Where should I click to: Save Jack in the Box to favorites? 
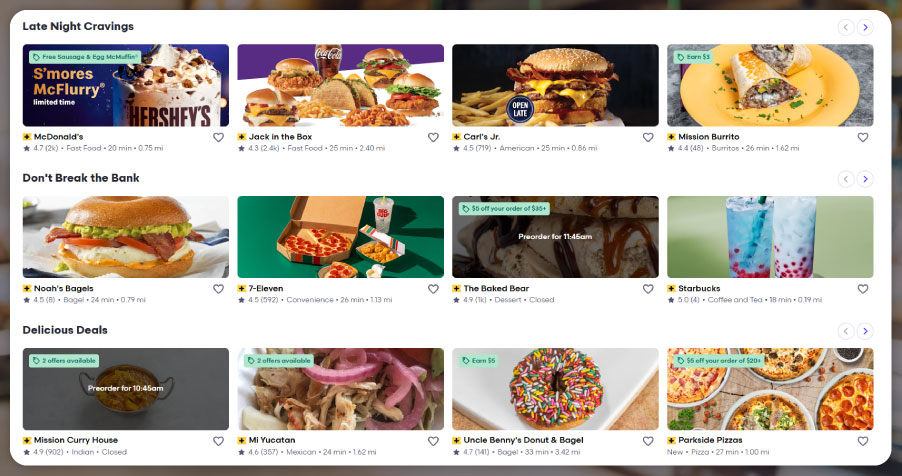click(x=433, y=137)
